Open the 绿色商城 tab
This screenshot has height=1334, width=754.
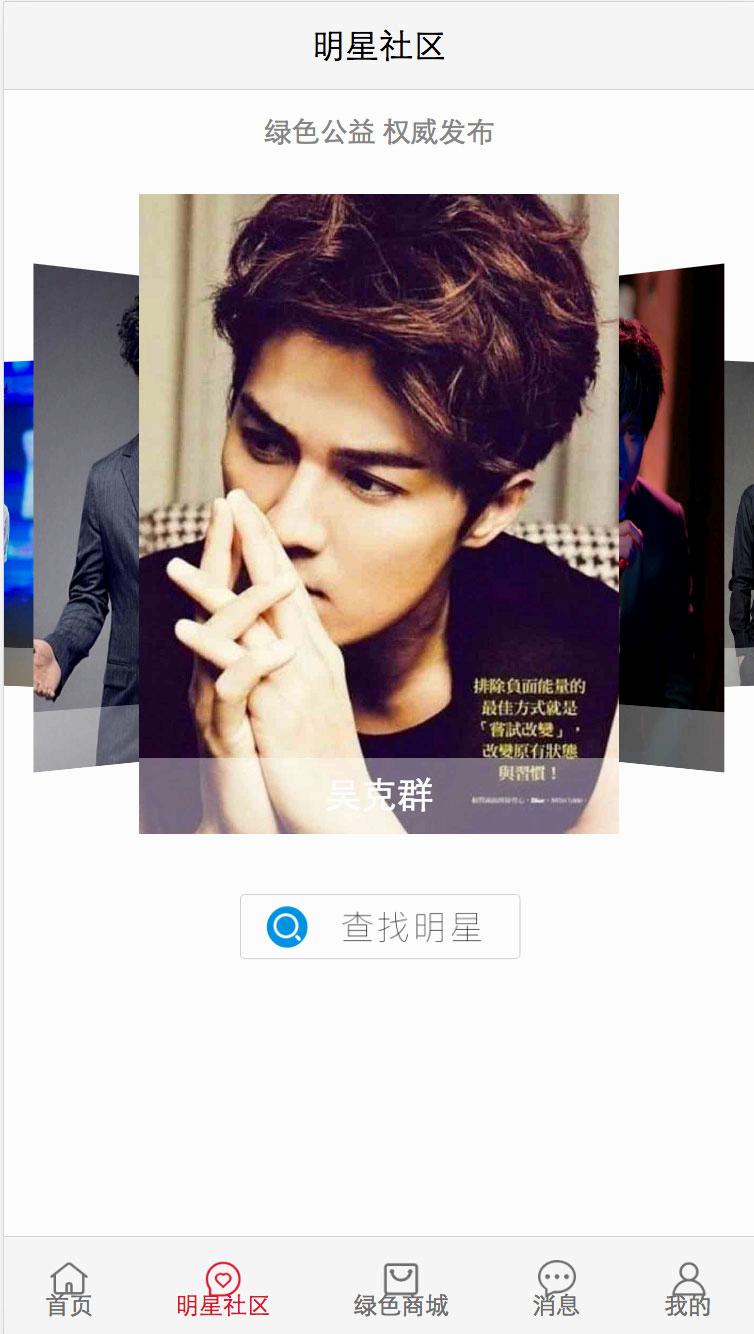point(401,1289)
